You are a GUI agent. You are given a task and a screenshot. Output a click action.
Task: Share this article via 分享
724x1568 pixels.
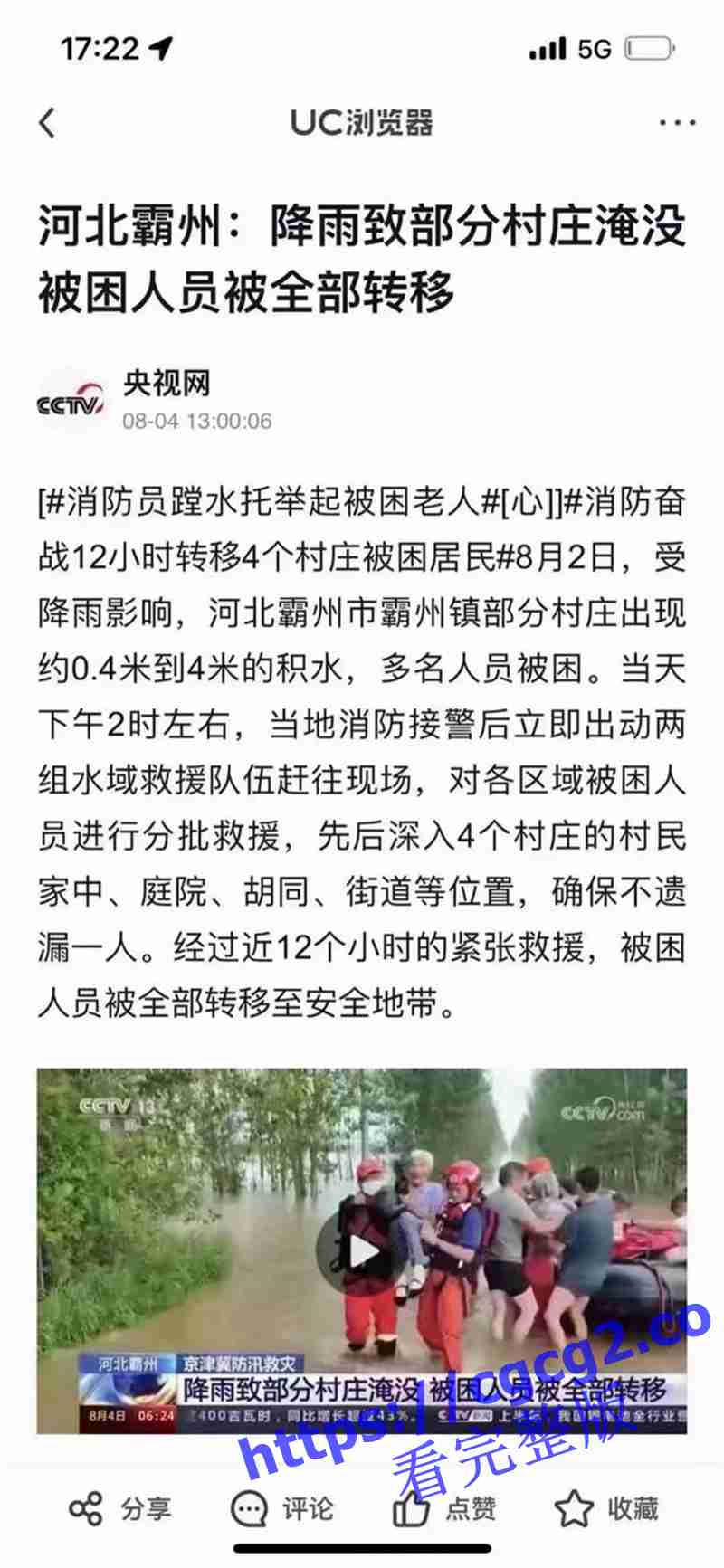[119, 1508]
